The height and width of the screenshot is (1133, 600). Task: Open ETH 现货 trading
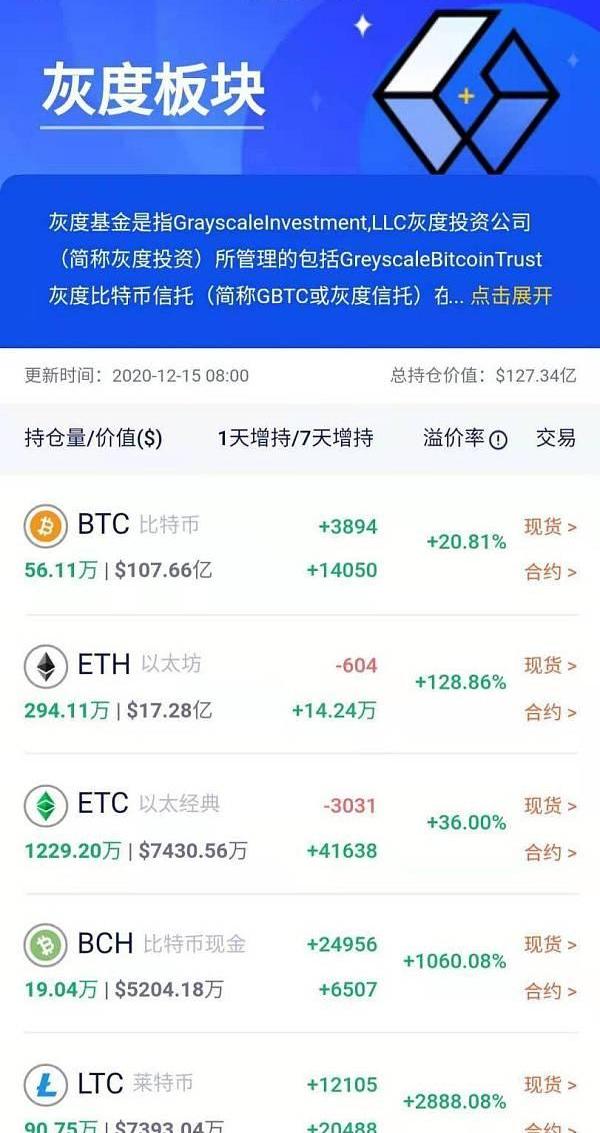(550, 666)
